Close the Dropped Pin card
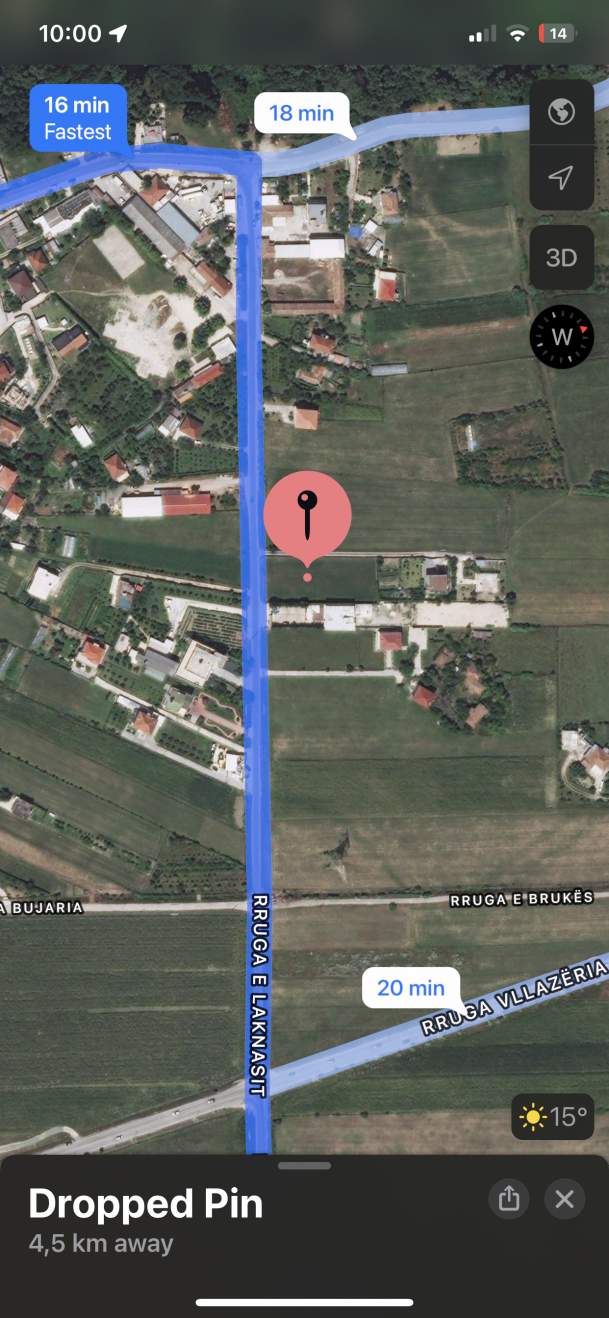This screenshot has height=1318, width=609. (564, 1198)
